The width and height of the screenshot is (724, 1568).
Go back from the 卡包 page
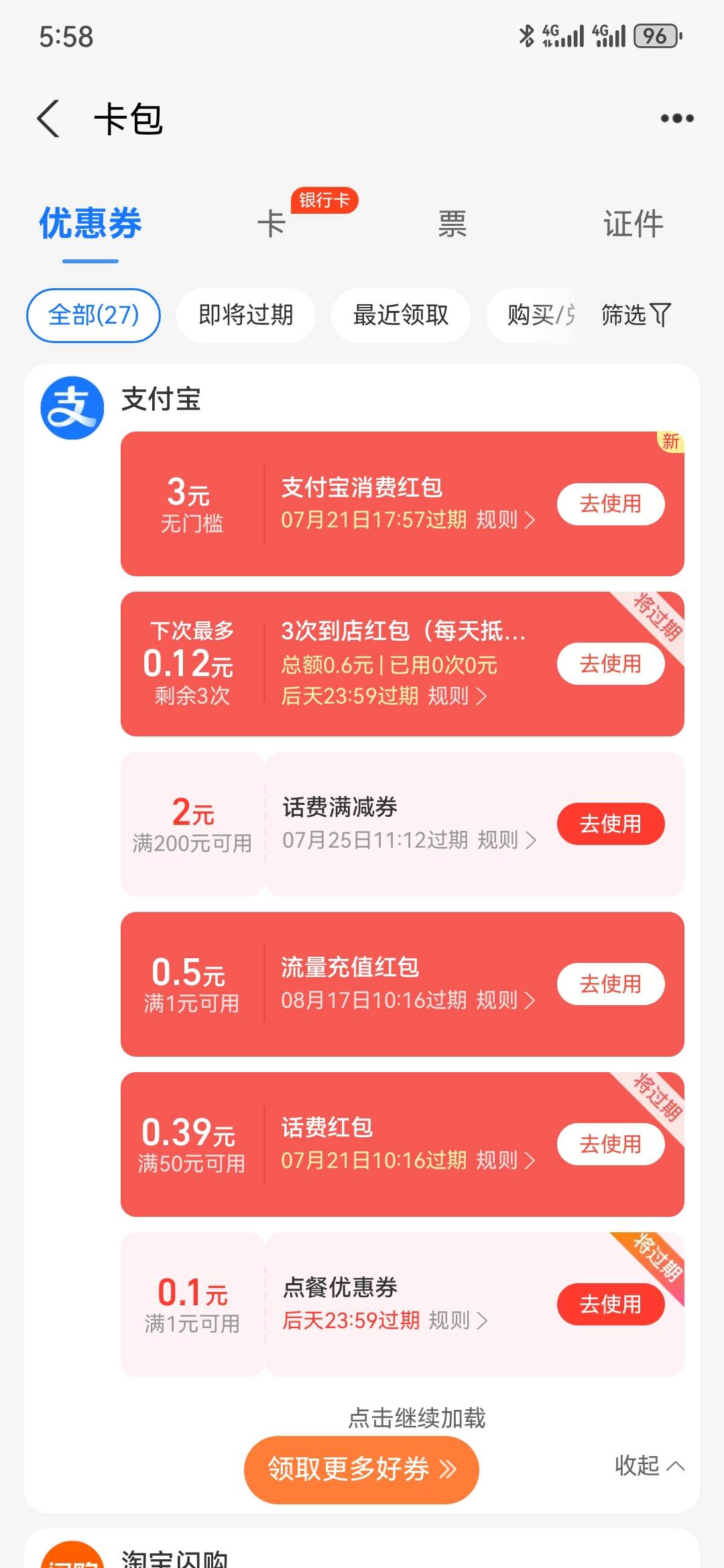48,119
